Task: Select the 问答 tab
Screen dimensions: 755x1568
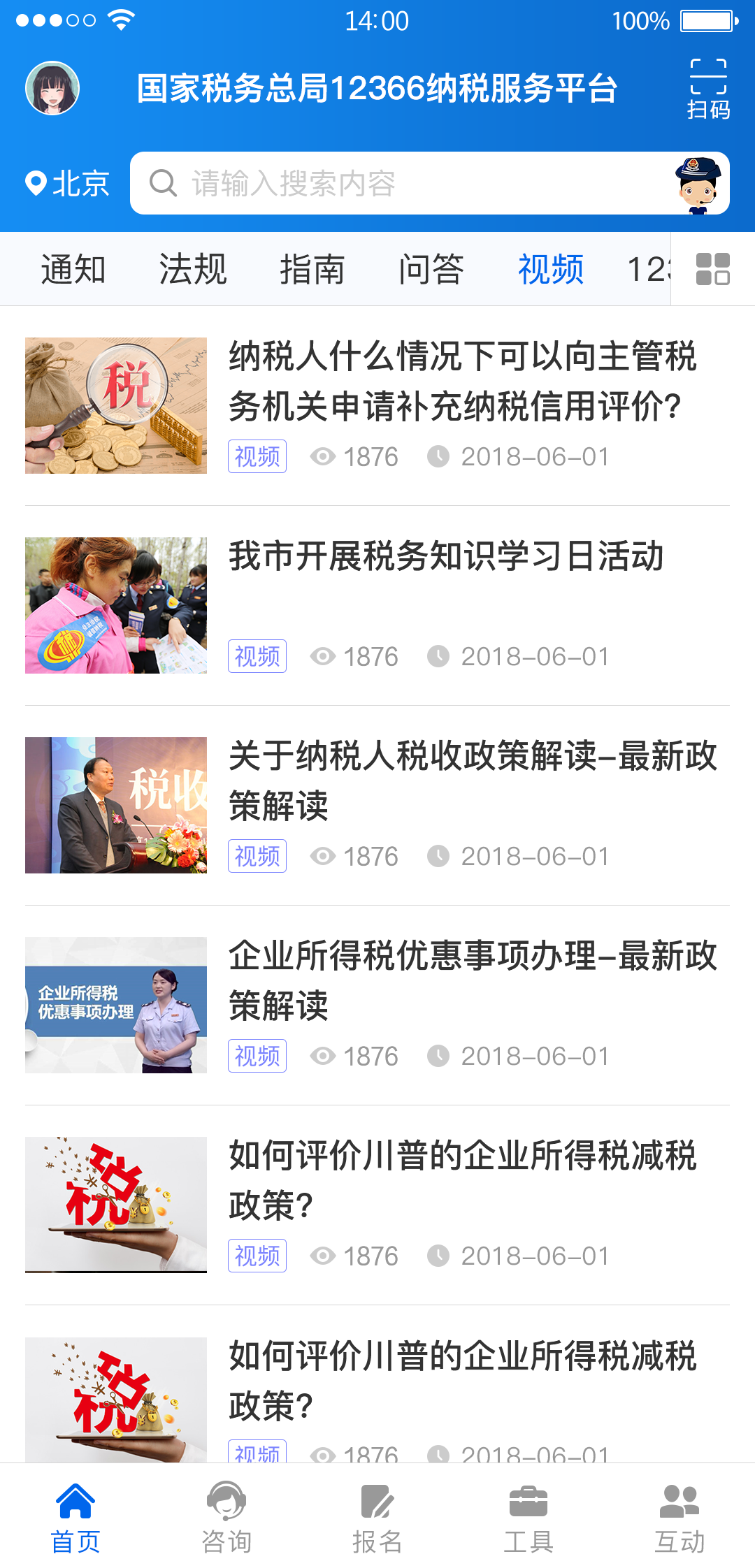Action: tap(431, 268)
